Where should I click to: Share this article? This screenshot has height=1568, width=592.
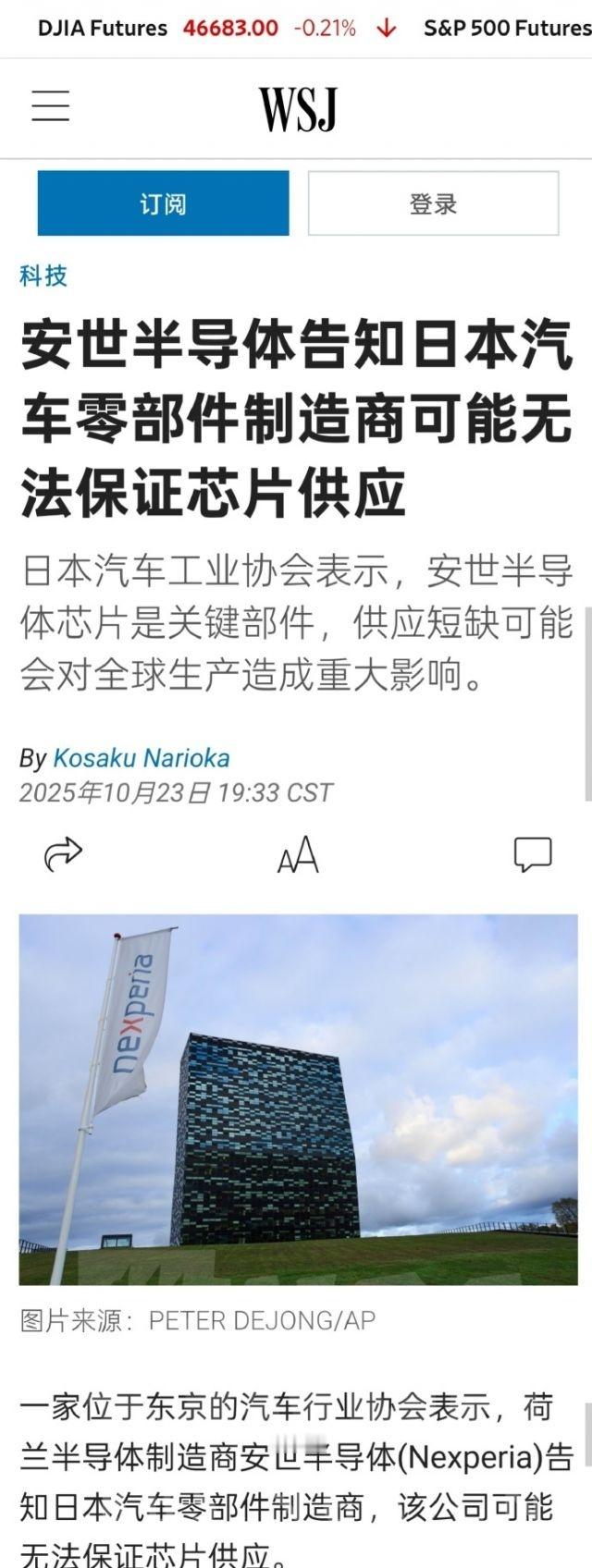[63, 854]
